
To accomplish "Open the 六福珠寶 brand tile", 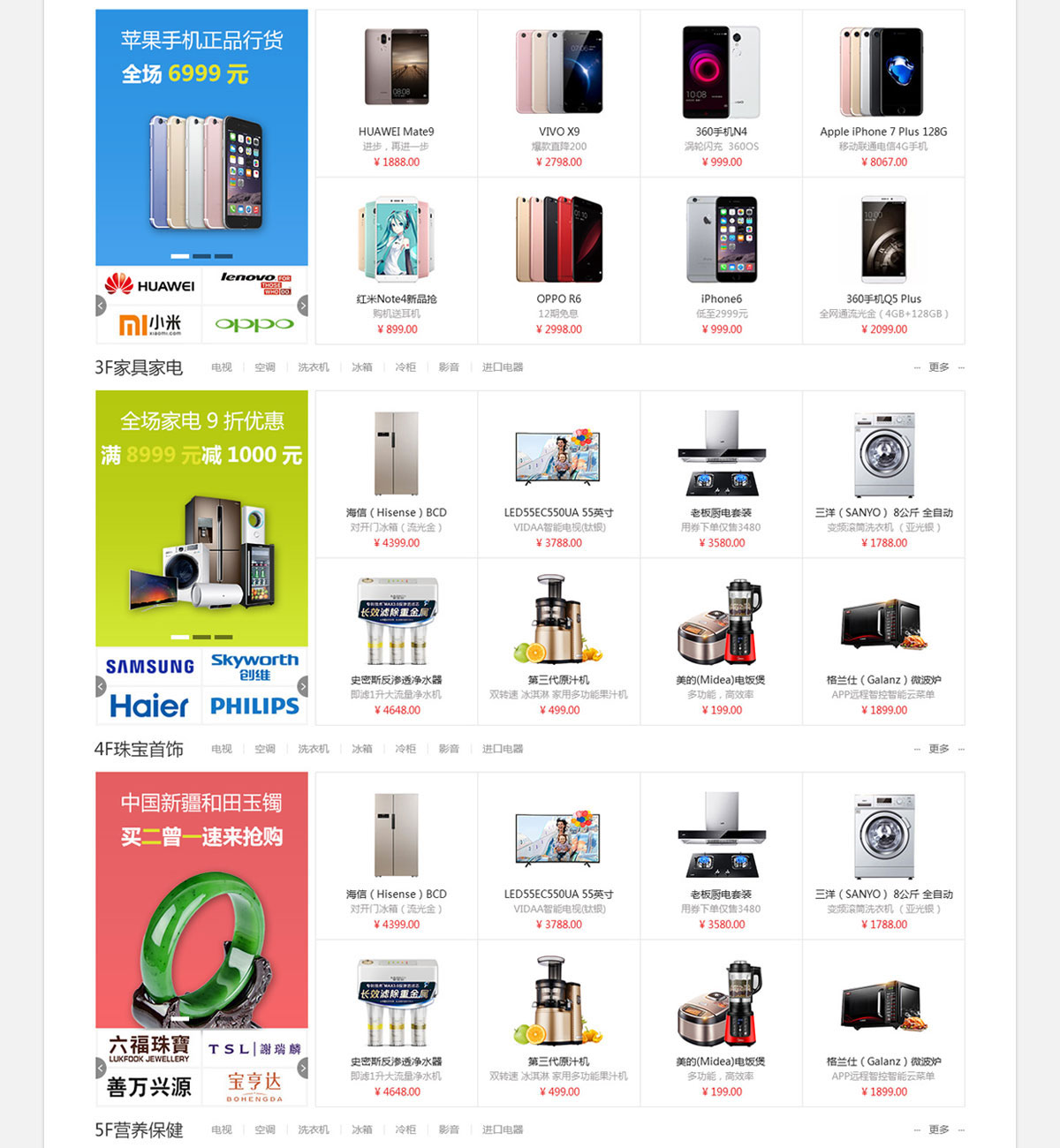I will pyautogui.click(x=149, y=1048).
